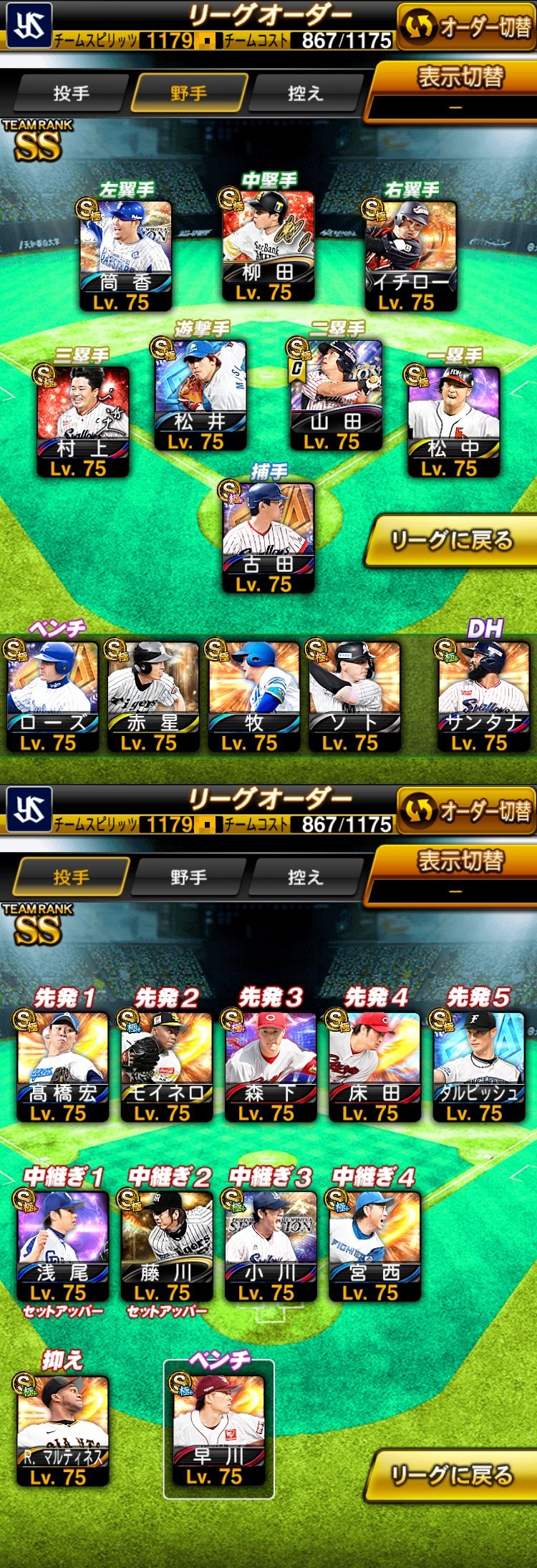This screenshot has width=537, height=1568.
Task: Open bench pitcher 早川's card
Action: 218,1430
